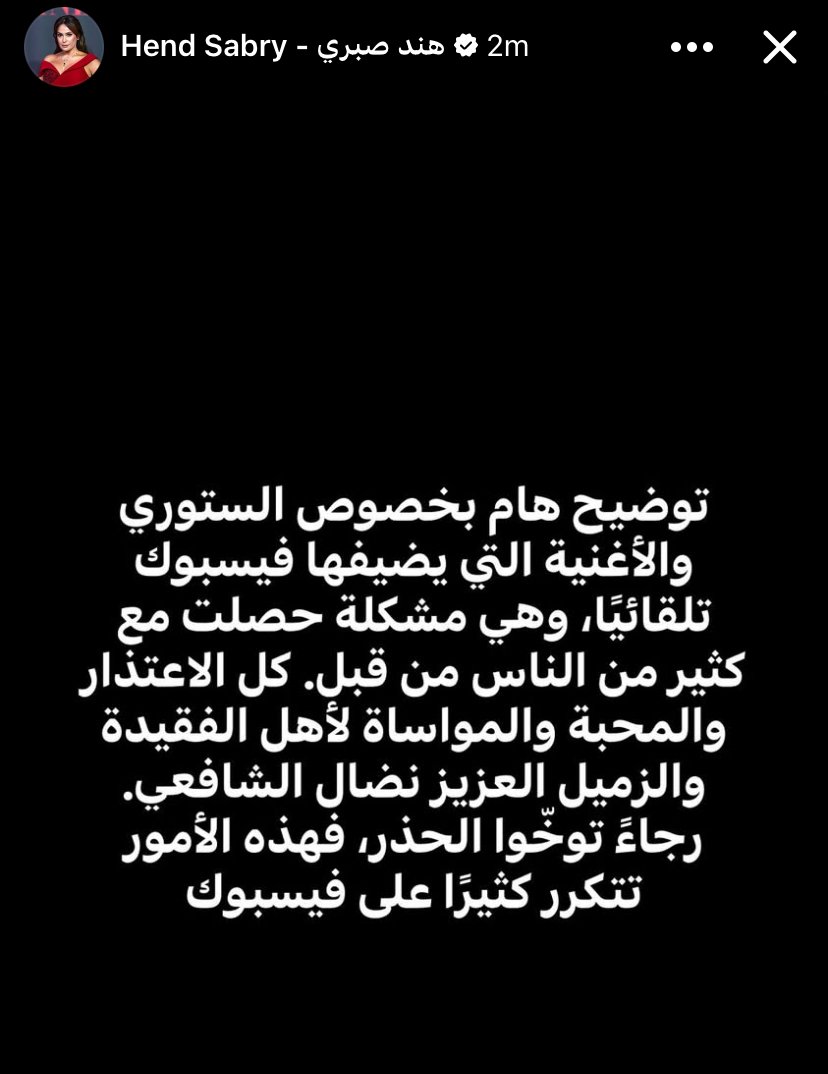Viewport: 828px width, 1074px height.
Task: Open Hend Sabry's profile from the name
Action: [283, 46]
